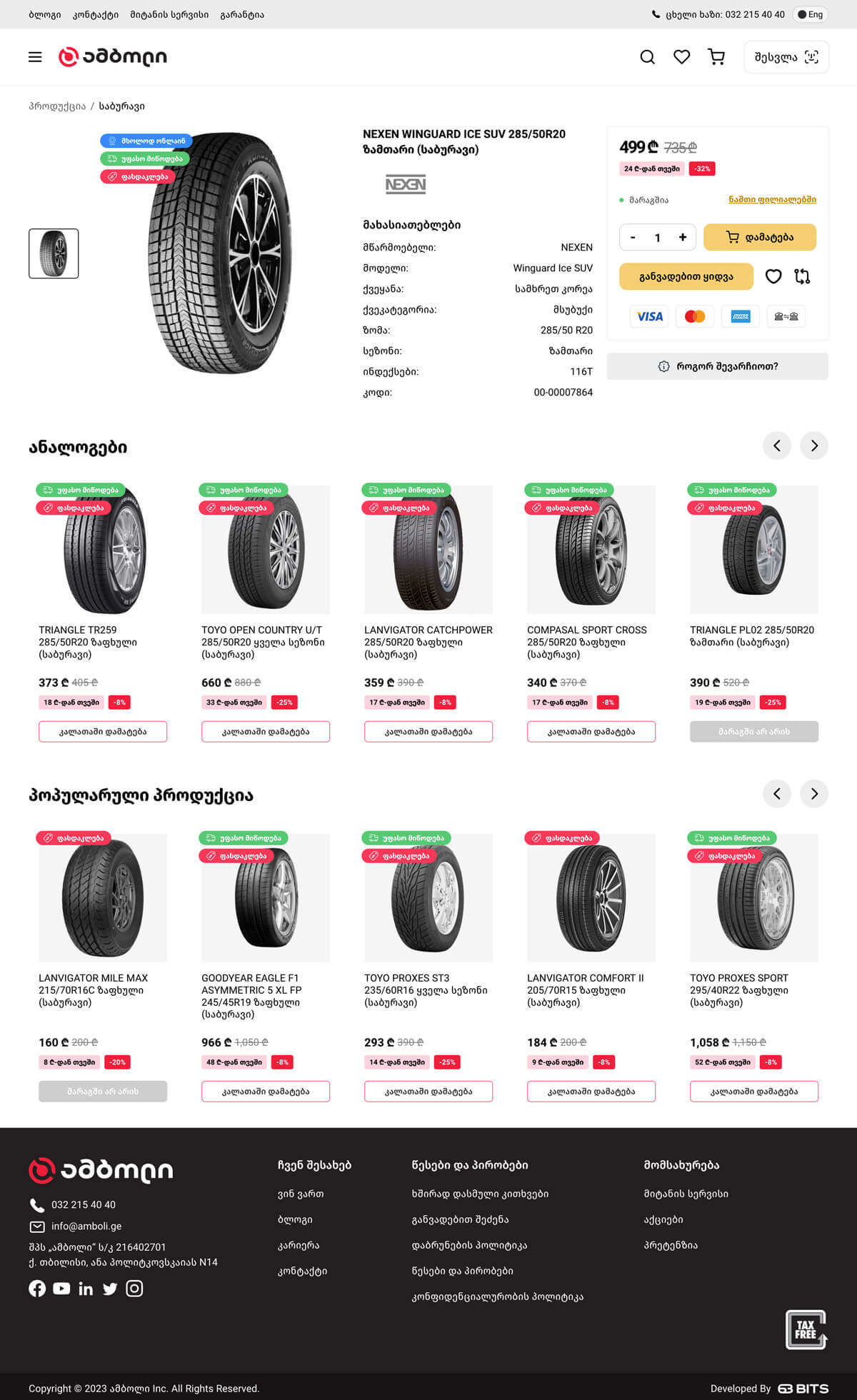The image size is (857, 1400).
Task: Add Nexen tire to favorites
Action: 773,276
